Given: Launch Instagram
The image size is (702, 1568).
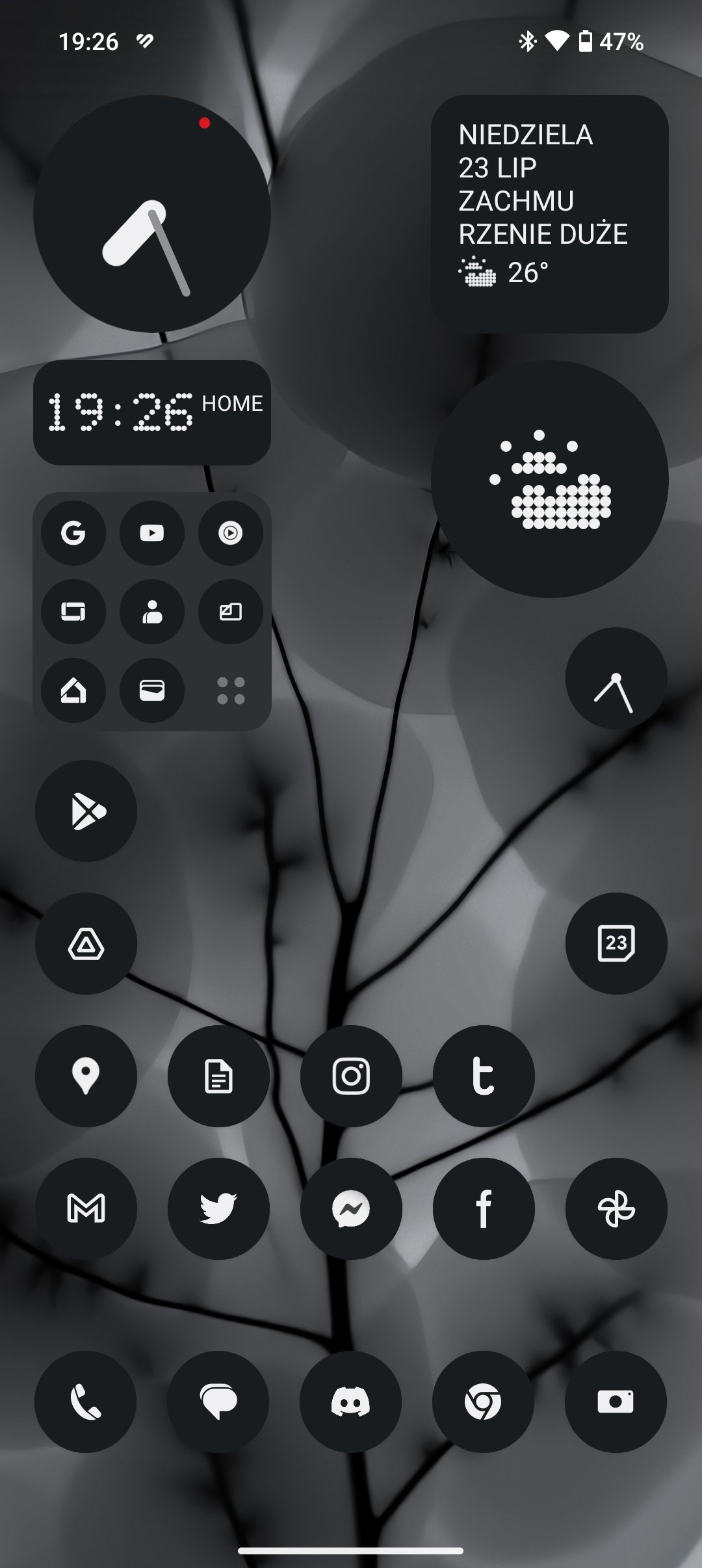Looking at the screenshot, I should (x=351, y=1077).
